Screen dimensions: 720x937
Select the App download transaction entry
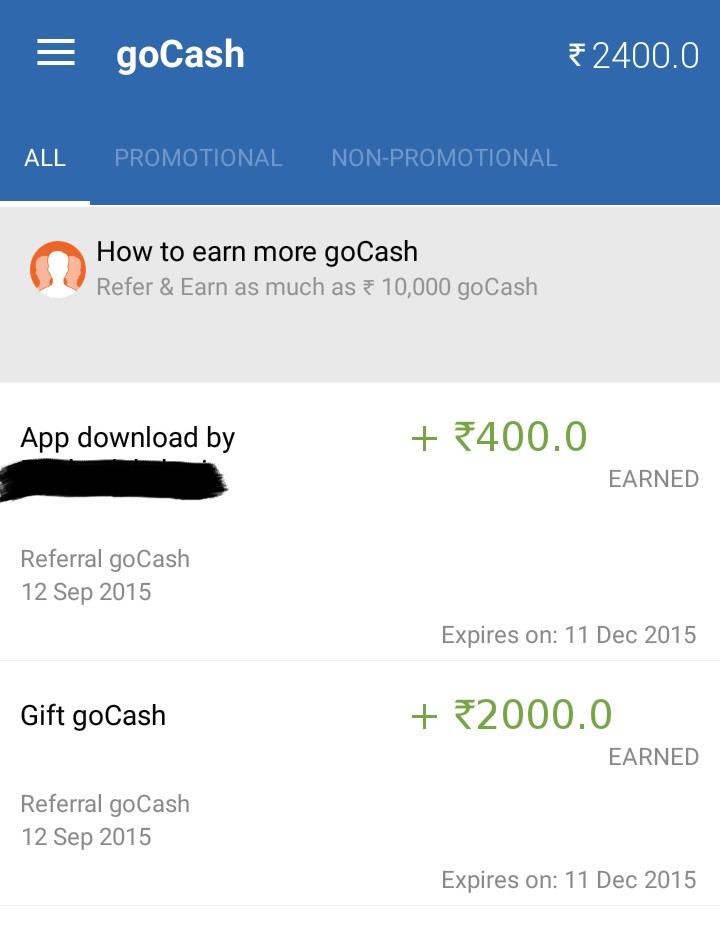pyautogui.click(x=128, y=437)
